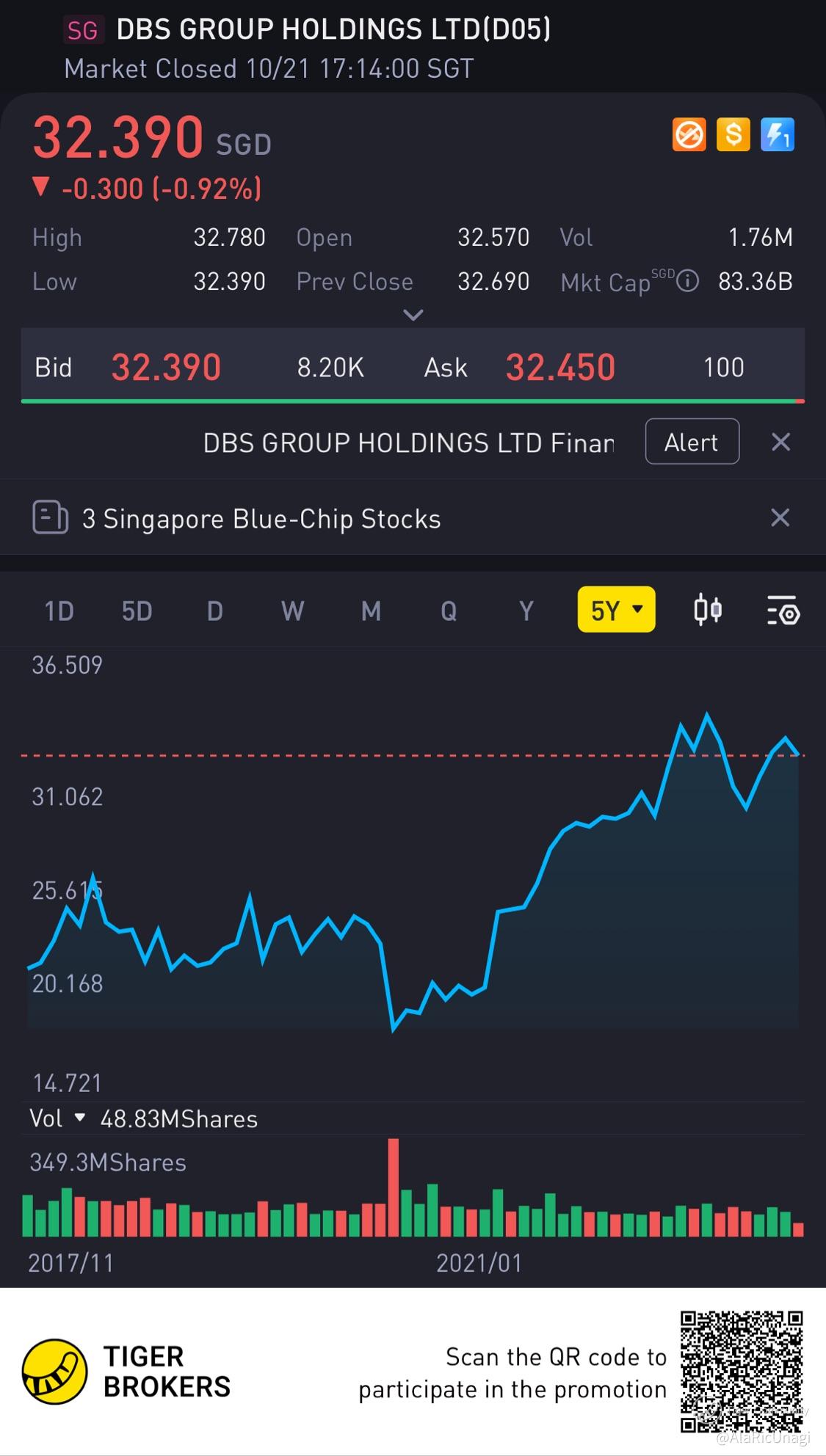Open Bid and Ask quote row
Screen dimensions: 826x1456
click(413, 367)
